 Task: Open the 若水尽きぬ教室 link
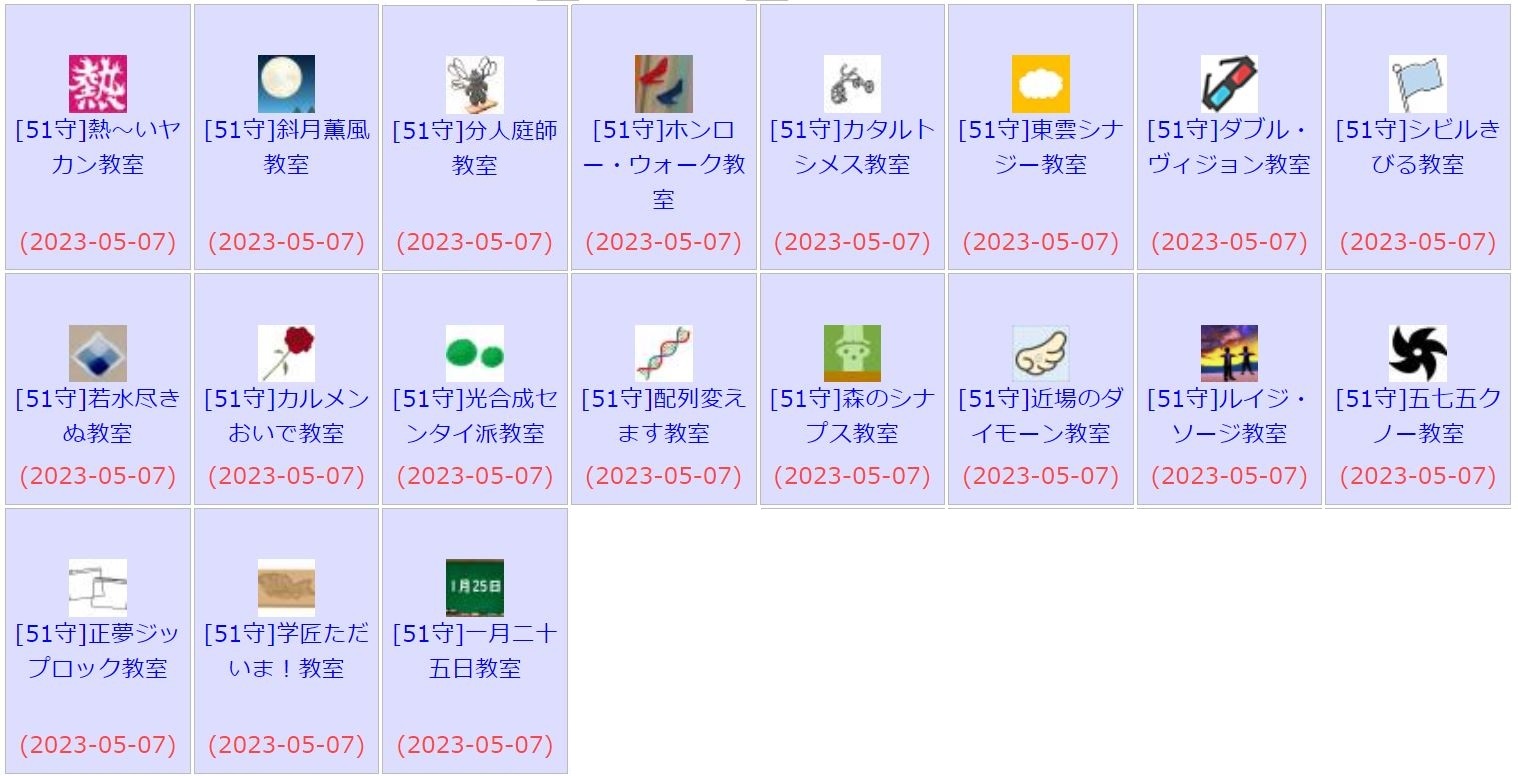tap(98, 416)
